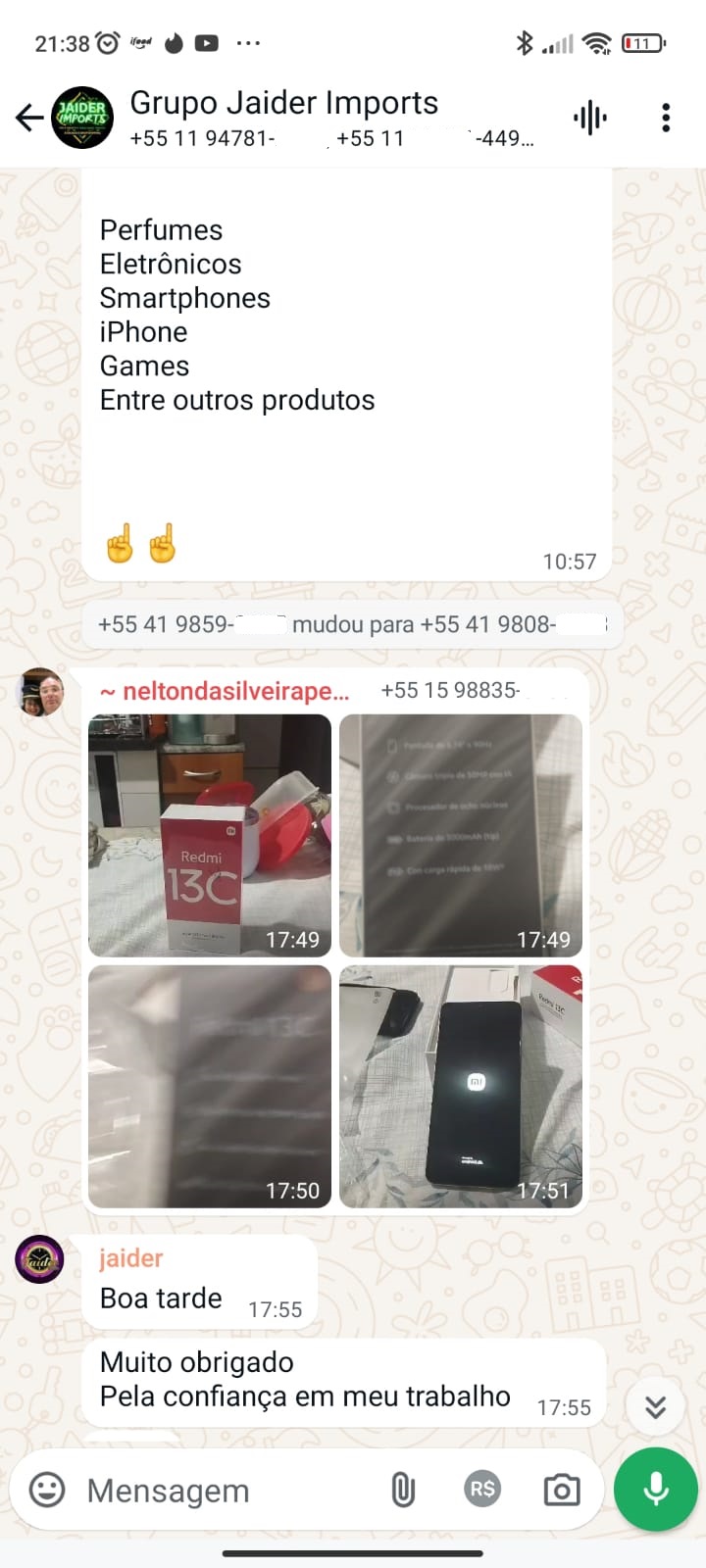
Task: Open the specs photo sent at 17:49
Action: point(461,835)
